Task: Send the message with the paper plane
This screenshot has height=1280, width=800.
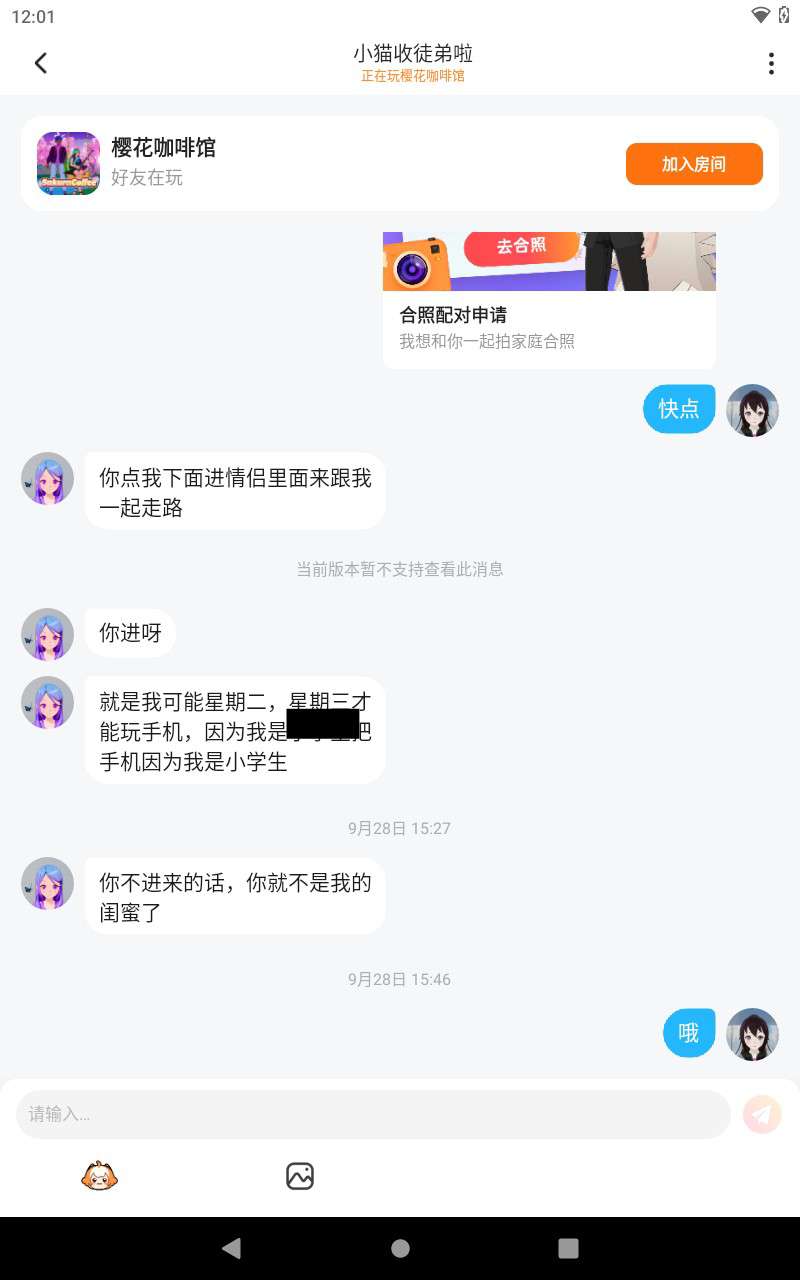Action: click(x=762, y=1114)
